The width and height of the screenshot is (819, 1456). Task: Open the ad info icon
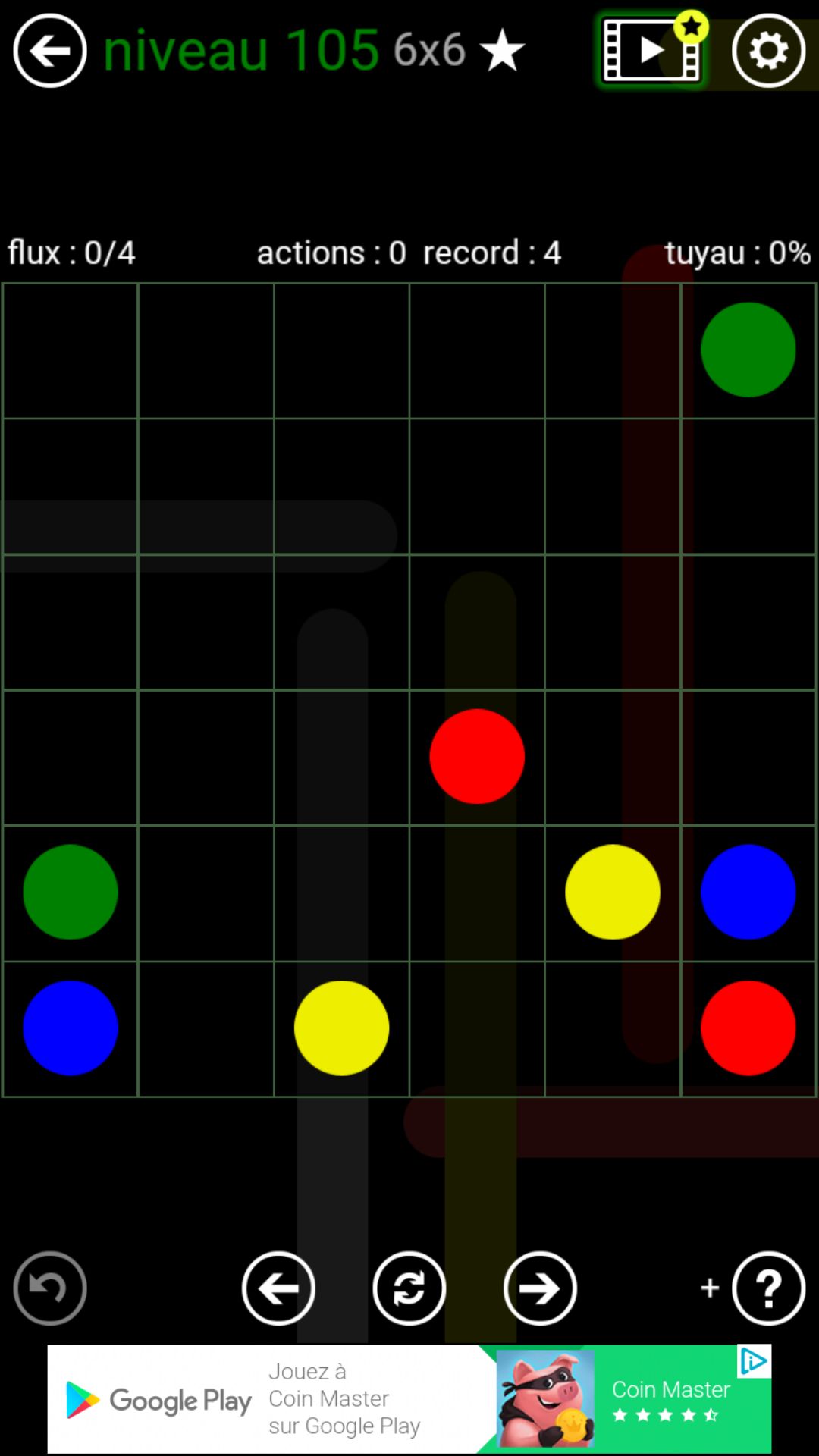click(754, 1362)
